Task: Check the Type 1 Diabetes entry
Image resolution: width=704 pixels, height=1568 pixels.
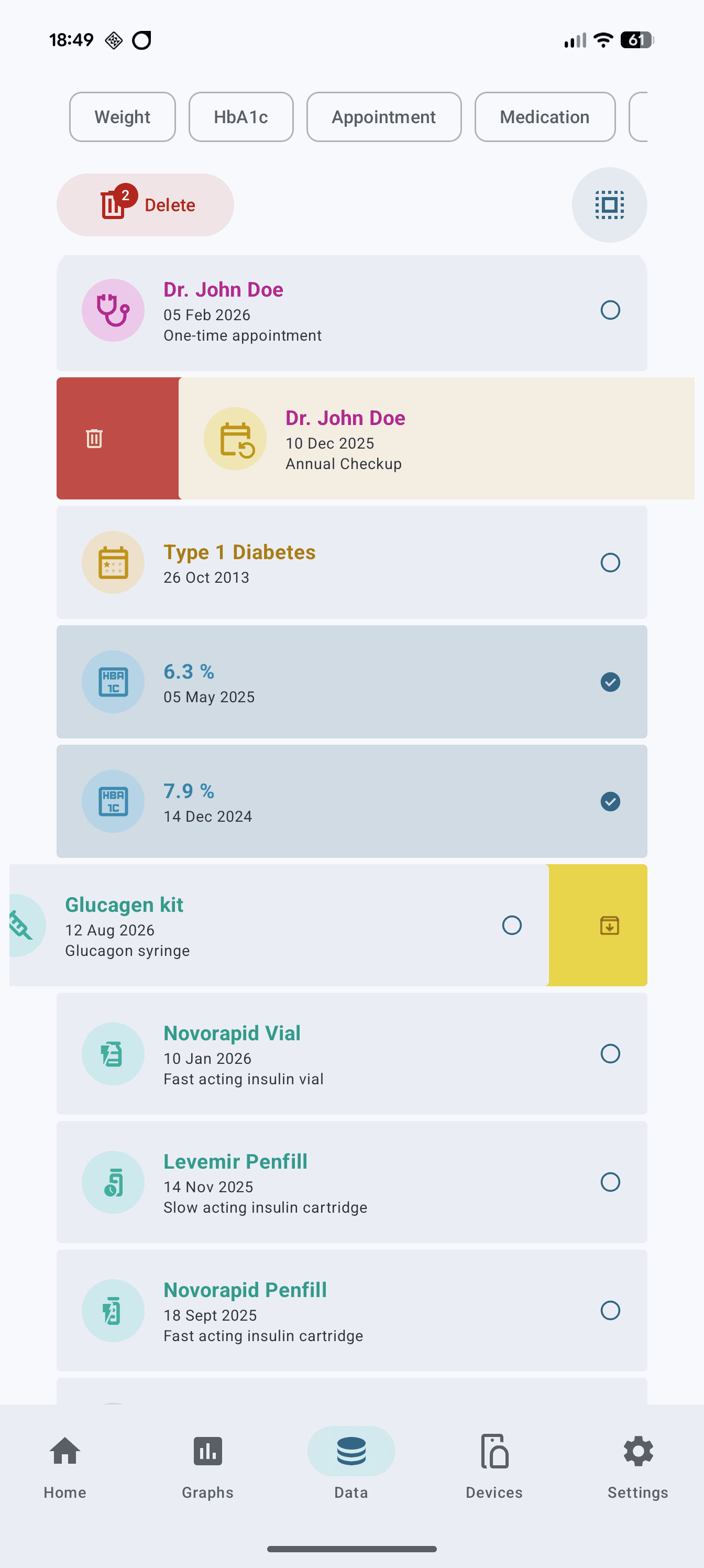Action: click(x=610, y=562)
